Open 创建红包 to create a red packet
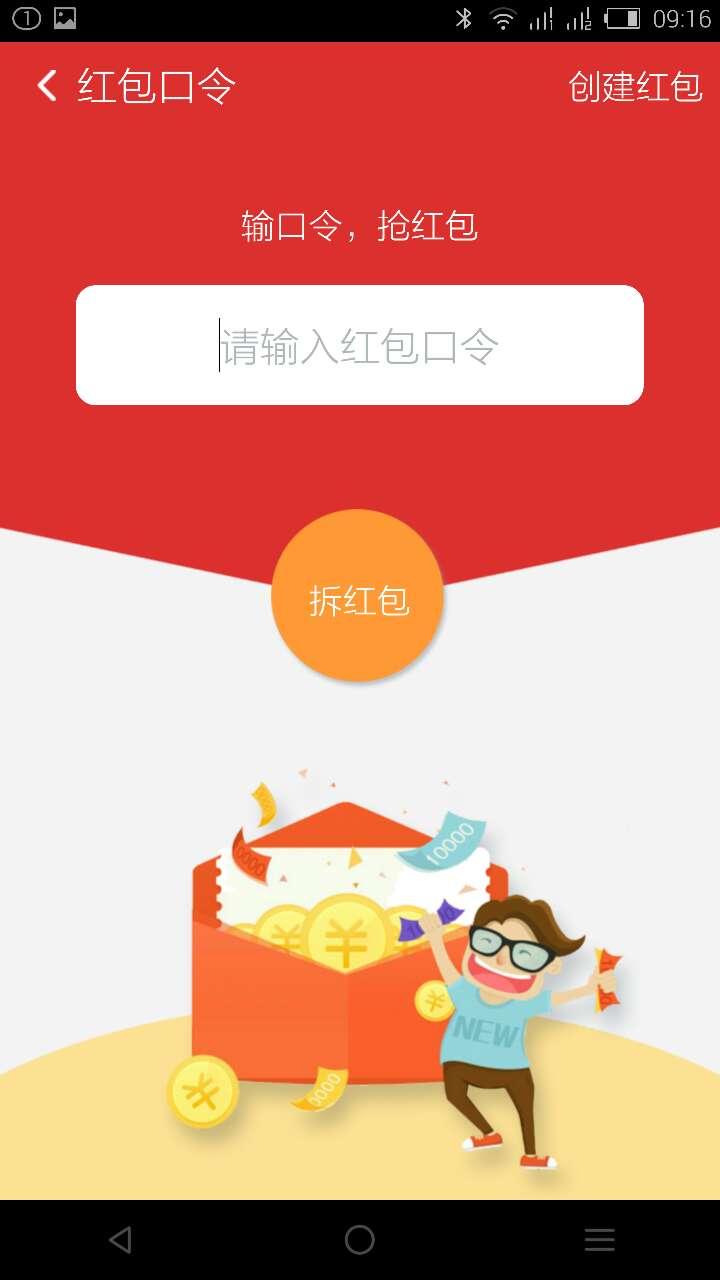This screenshot has width=720, height=1280. coord(635,87)
